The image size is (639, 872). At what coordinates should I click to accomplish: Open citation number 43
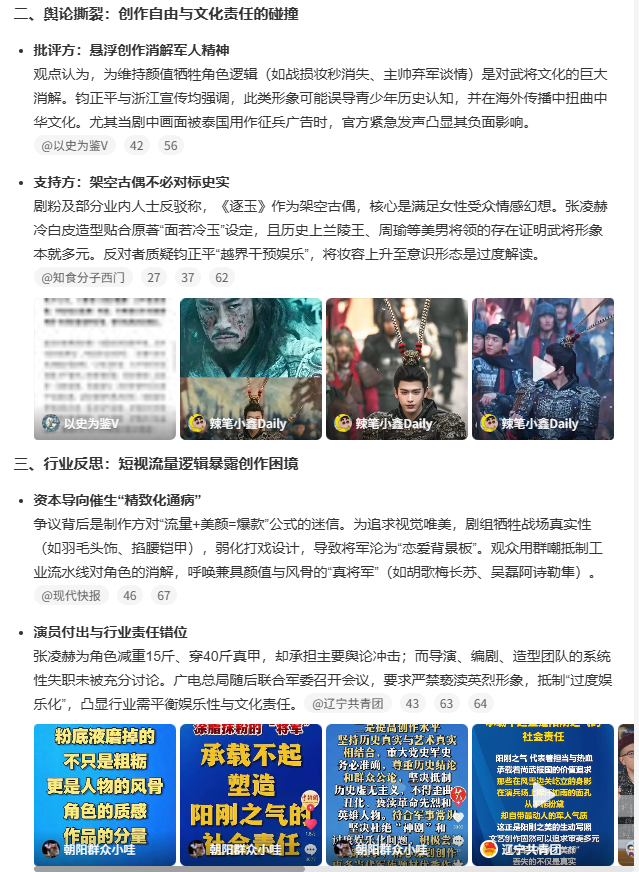click(413, 703)
